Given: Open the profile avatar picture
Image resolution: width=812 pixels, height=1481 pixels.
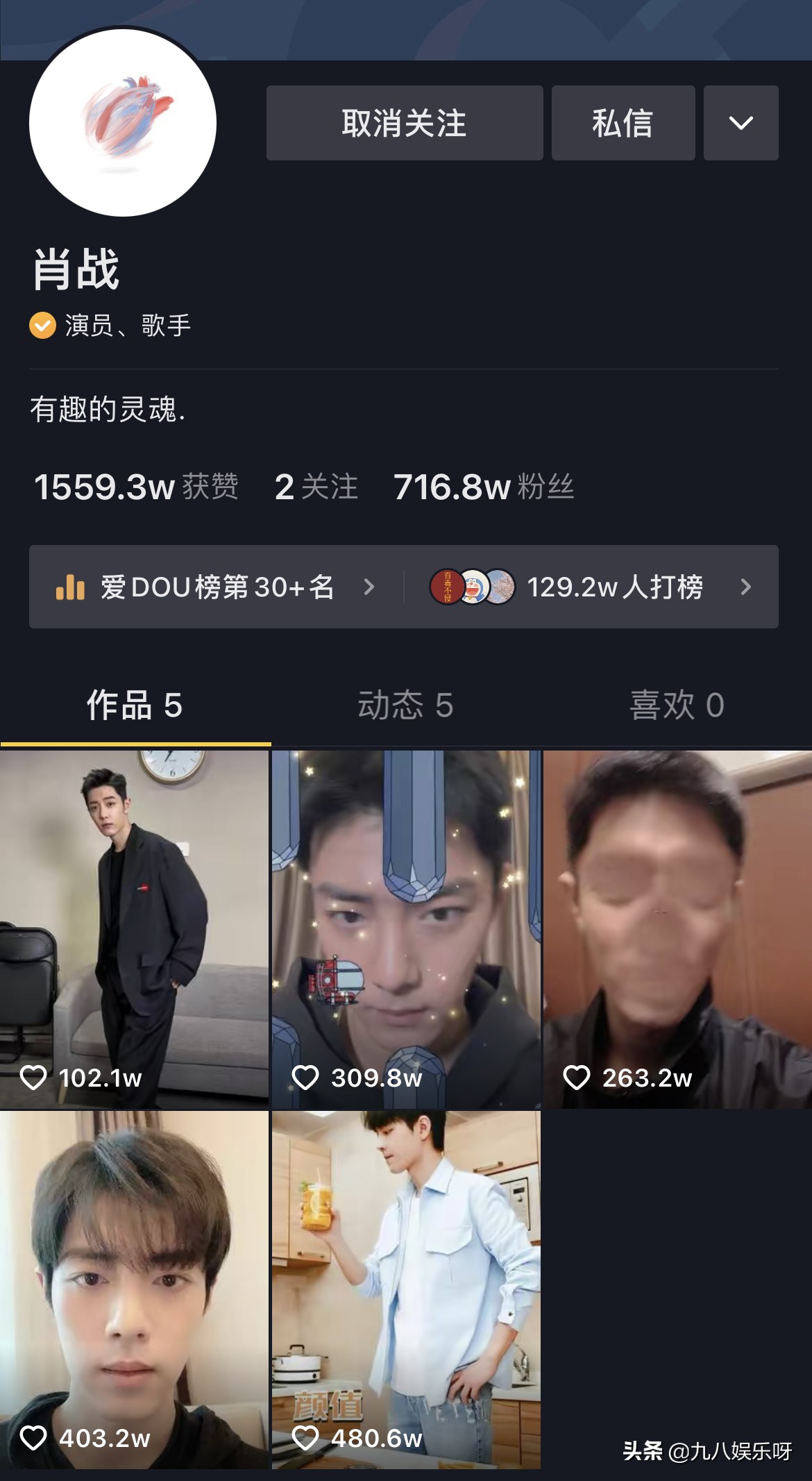Looking at the screenshot, I should coord(123,123).
